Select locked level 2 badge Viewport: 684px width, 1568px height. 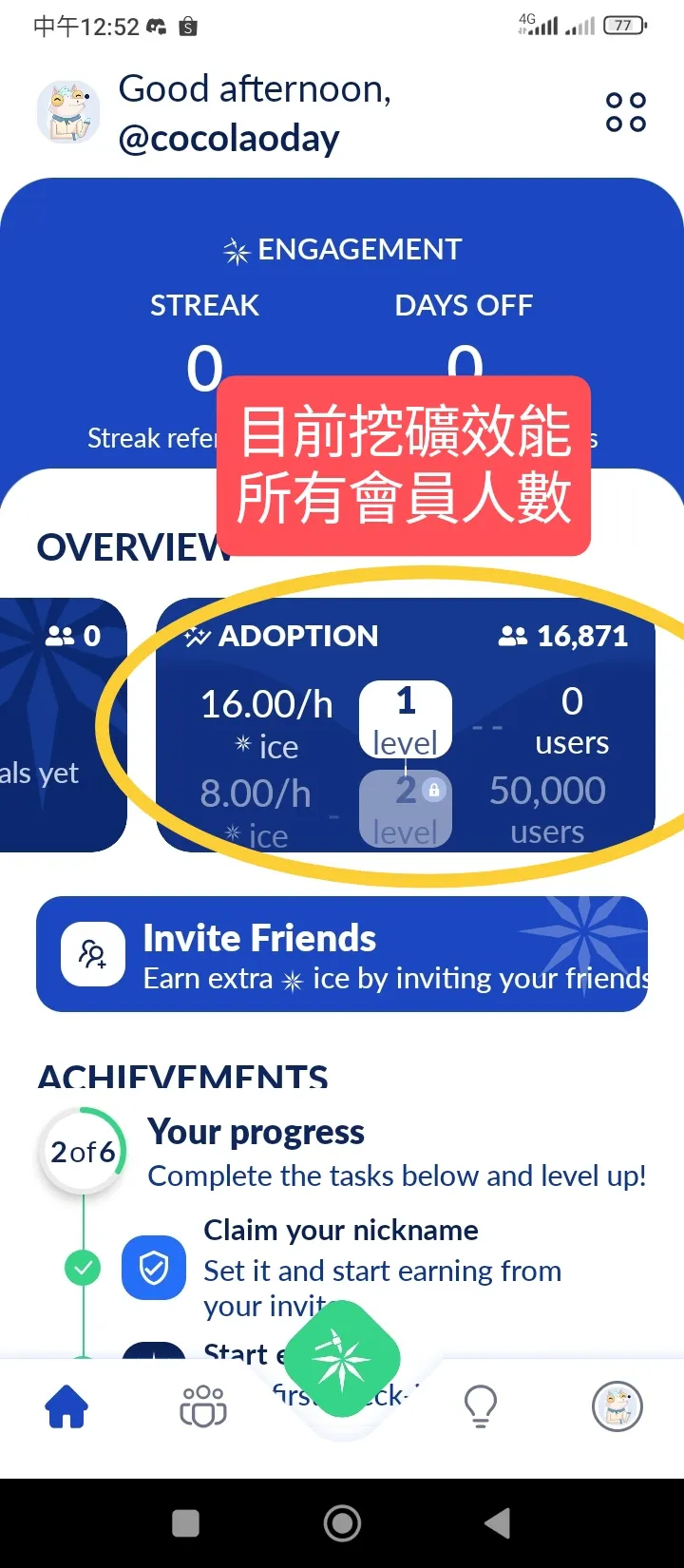pos(405,808)
